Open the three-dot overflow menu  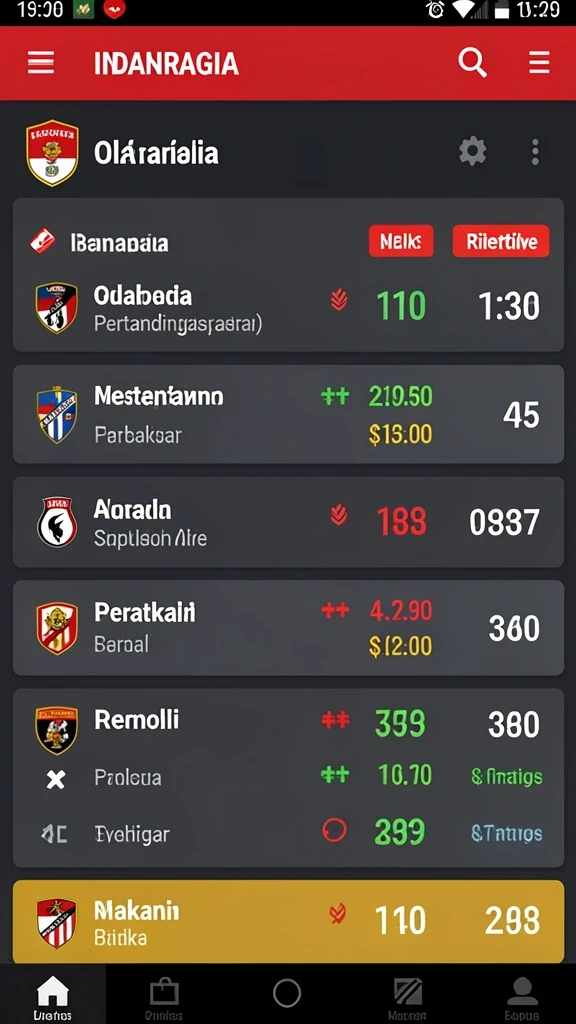pyautogui.click(x=536, y=152)
